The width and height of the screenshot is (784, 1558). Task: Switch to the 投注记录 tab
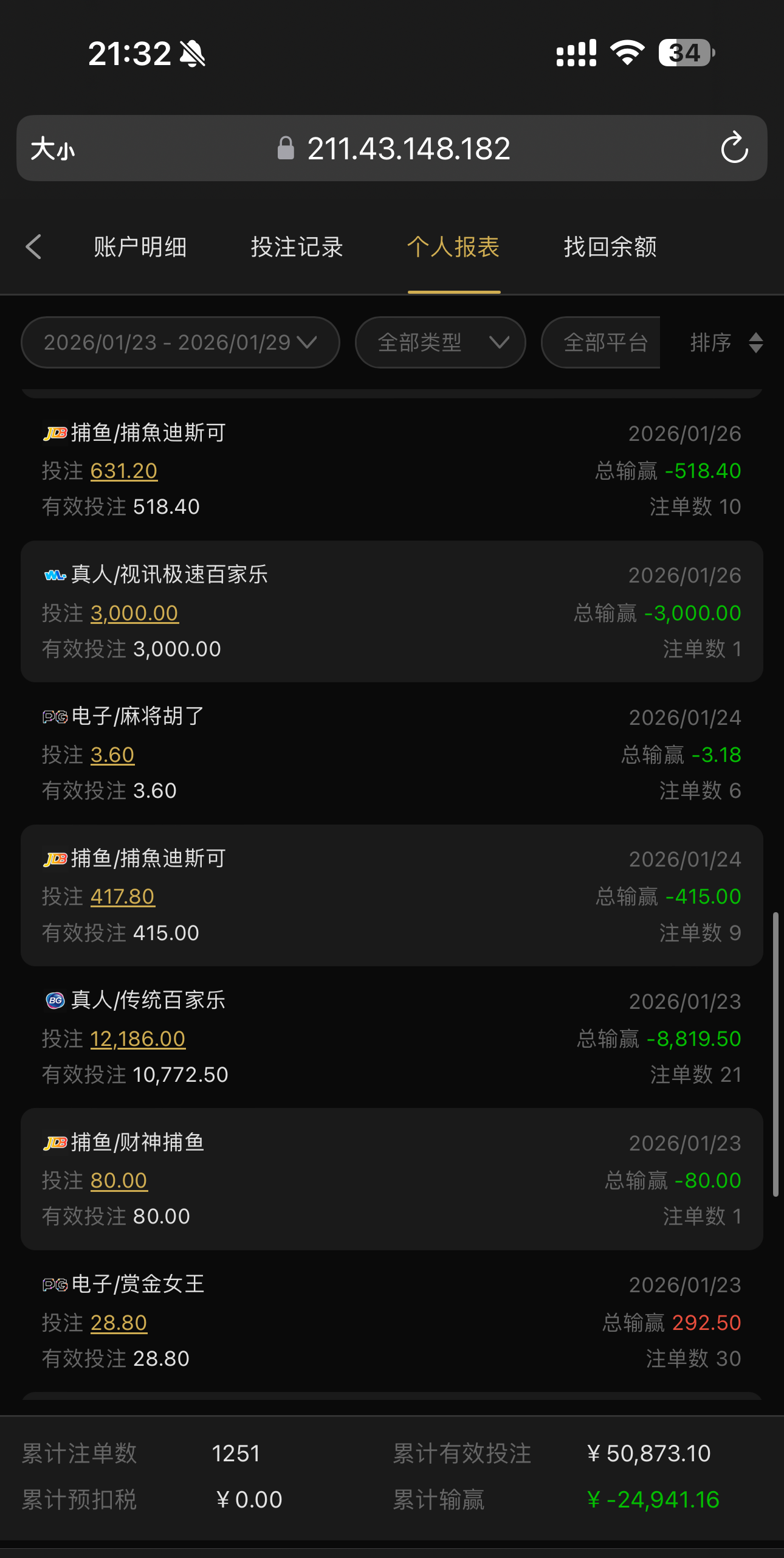[297, 247]
